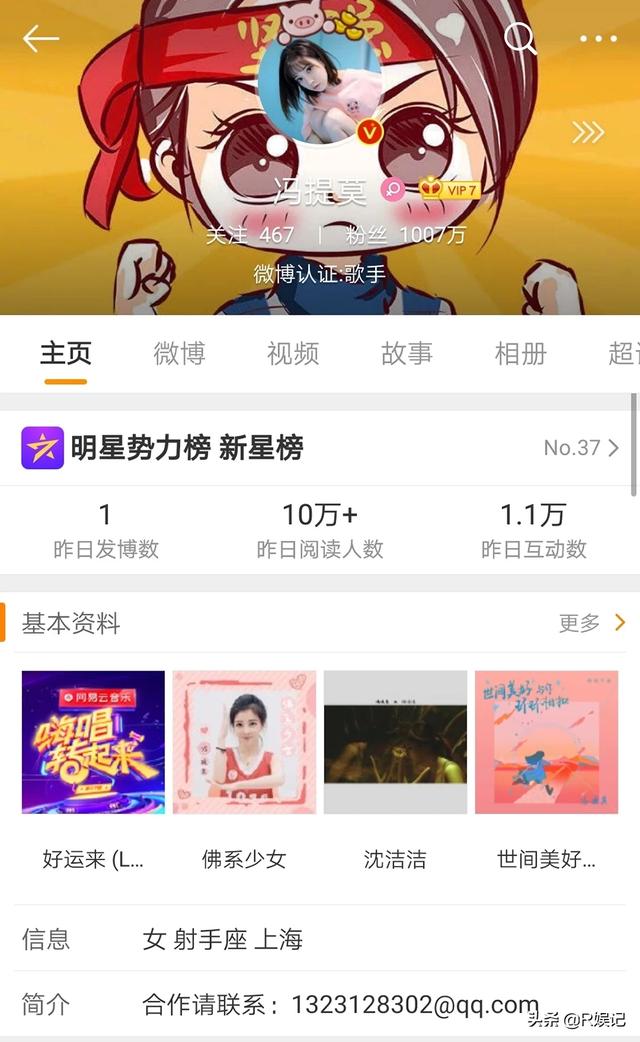Switch to the 故事 tab
Viewport: 640px width, 1042px height.
407,353
